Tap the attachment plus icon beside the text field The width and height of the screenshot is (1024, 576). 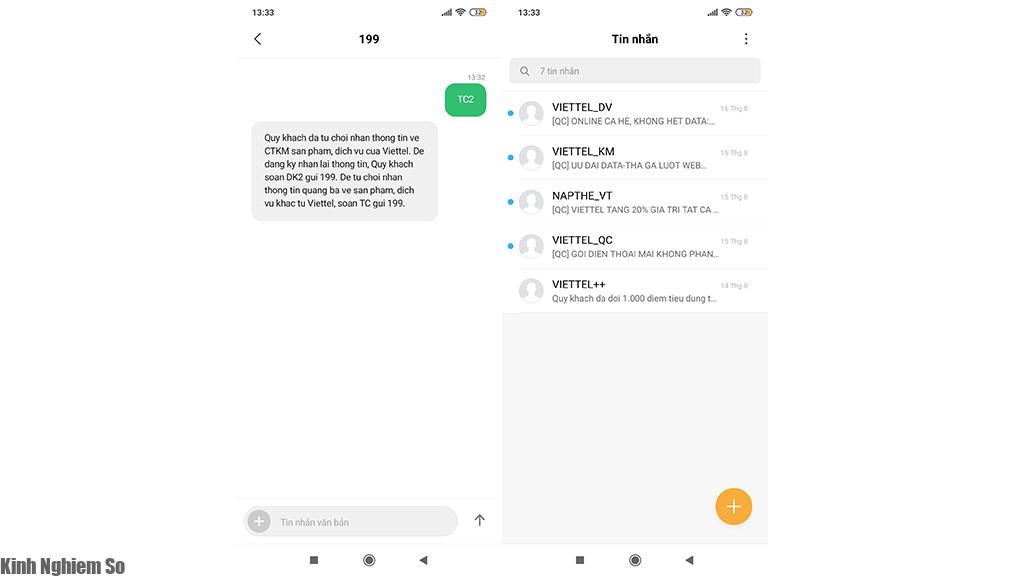pyautogui.click(x=259, y=521)
